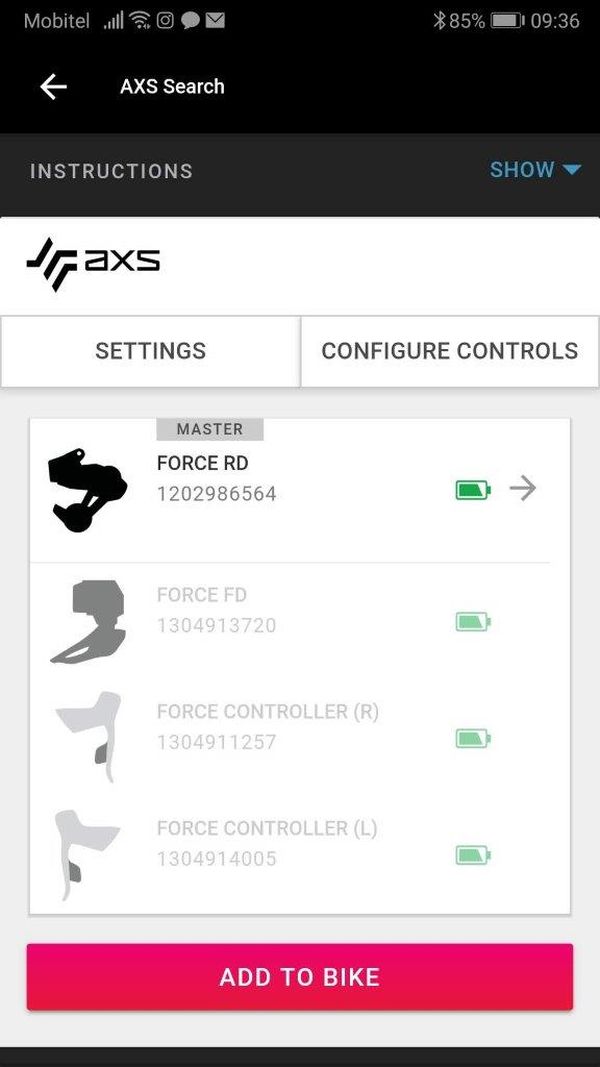The image size is (600, 1067).
Task: Open the SETTINGS button
Action: point(150,351)
